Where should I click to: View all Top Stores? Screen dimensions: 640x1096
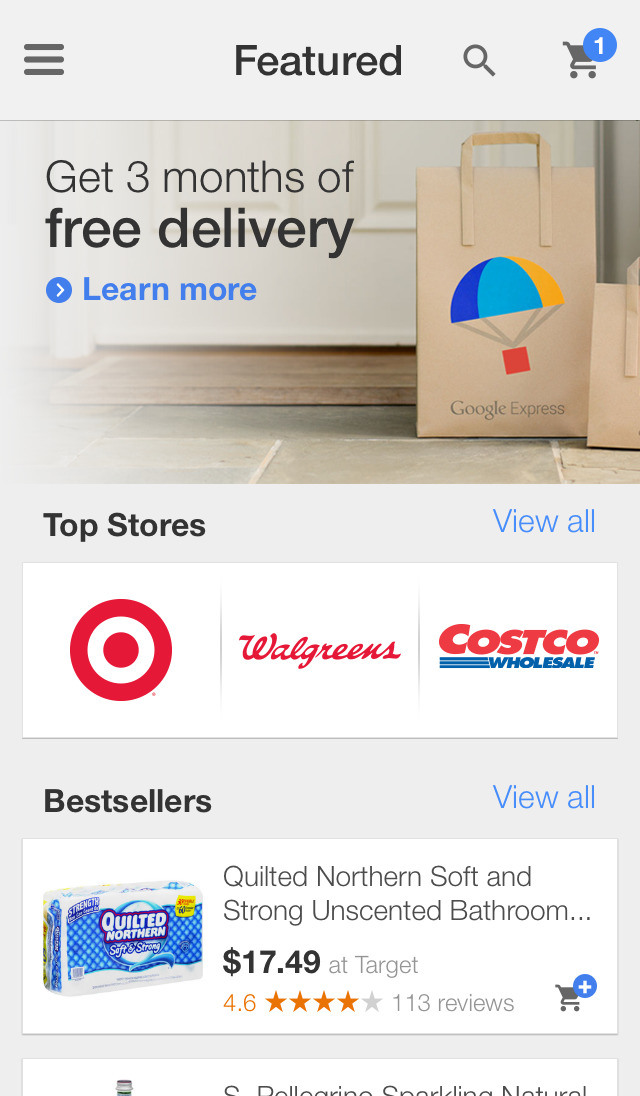click(x=543, y=521)
